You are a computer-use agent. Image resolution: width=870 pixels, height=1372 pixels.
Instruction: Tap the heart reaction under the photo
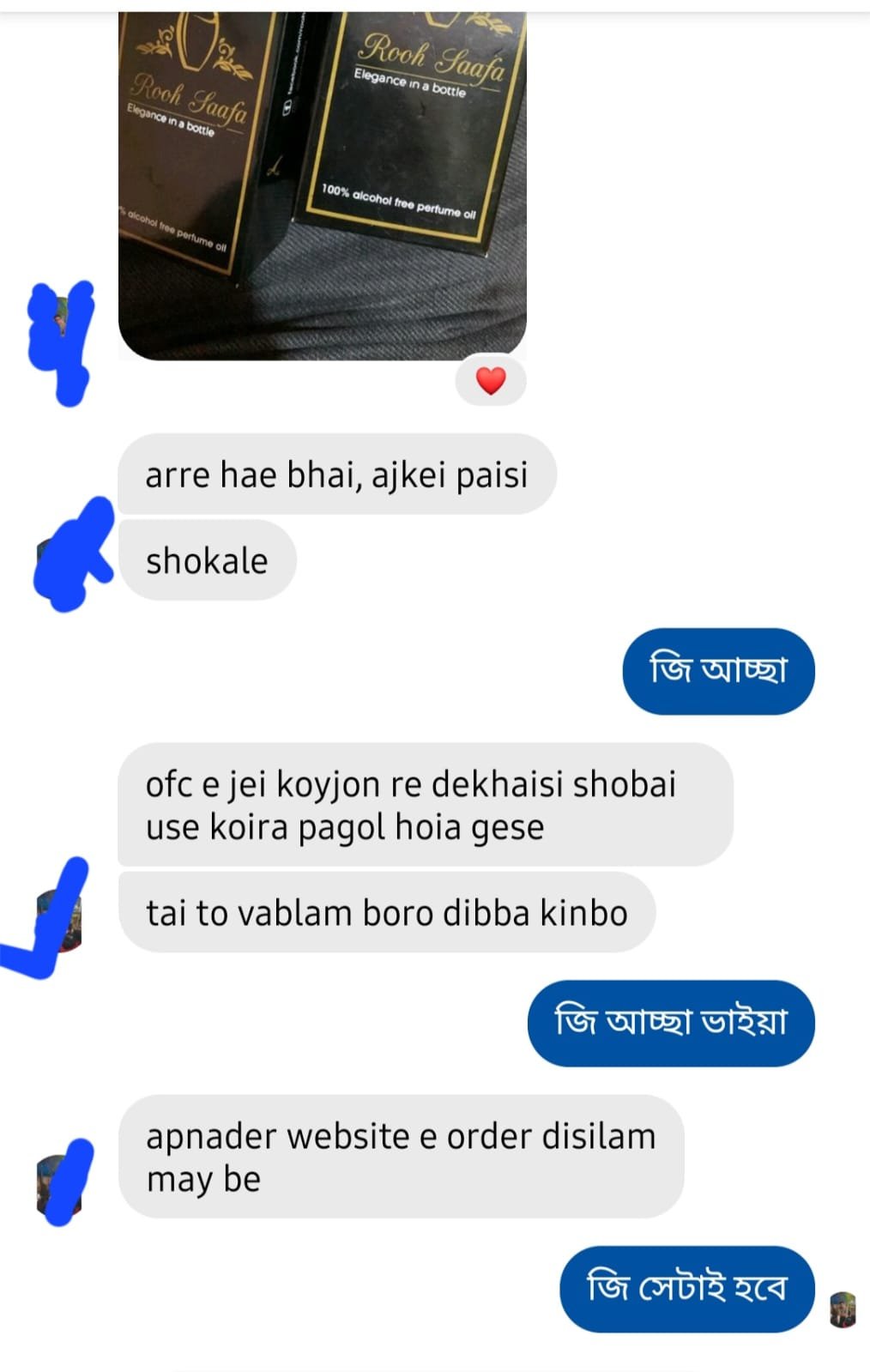tap(491, 380)
